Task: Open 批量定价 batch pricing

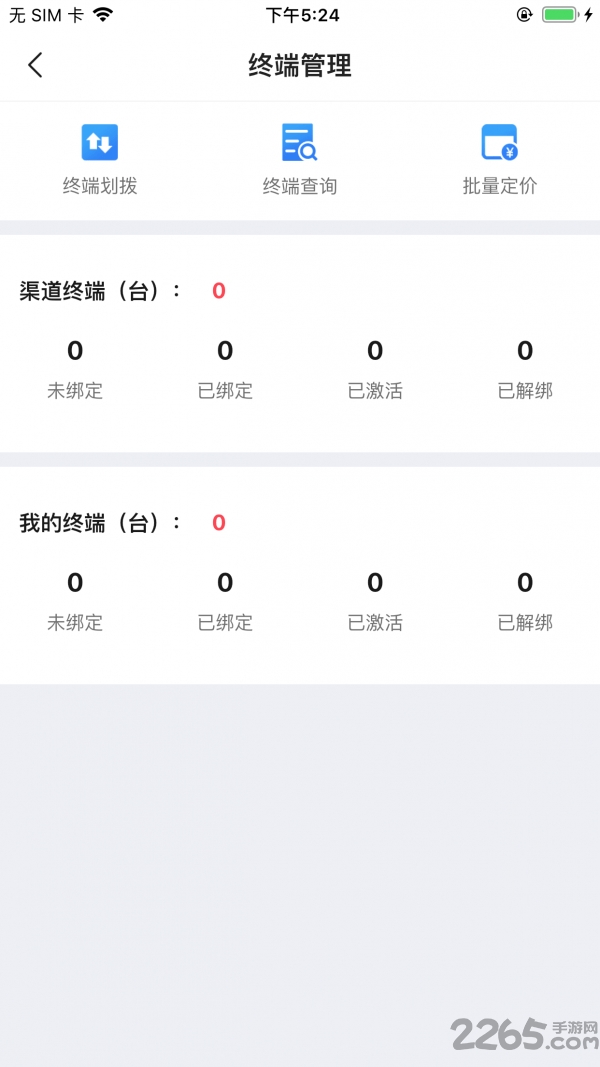Action: click(500, 160)
